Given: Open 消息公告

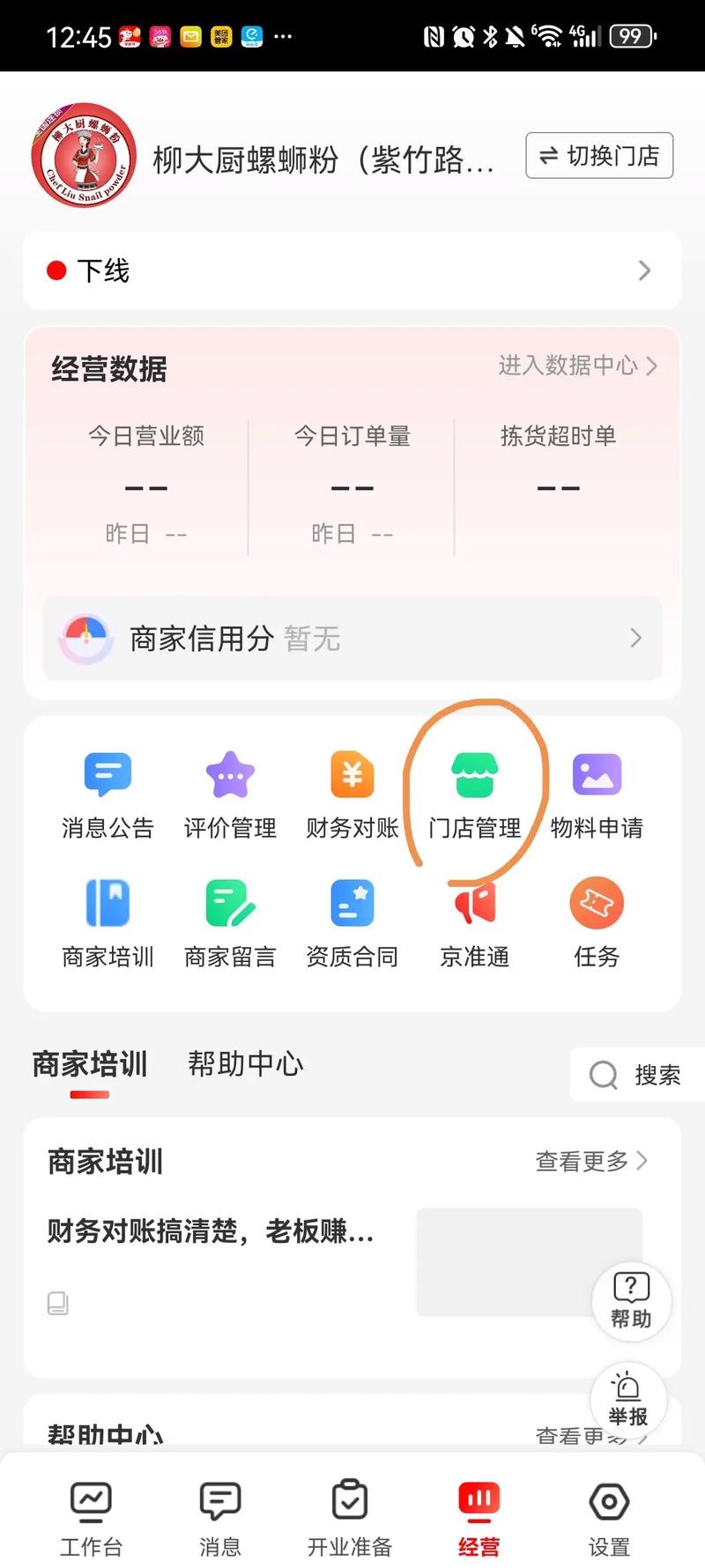Looking at the screenshot, I should click(x=108, y=794).
